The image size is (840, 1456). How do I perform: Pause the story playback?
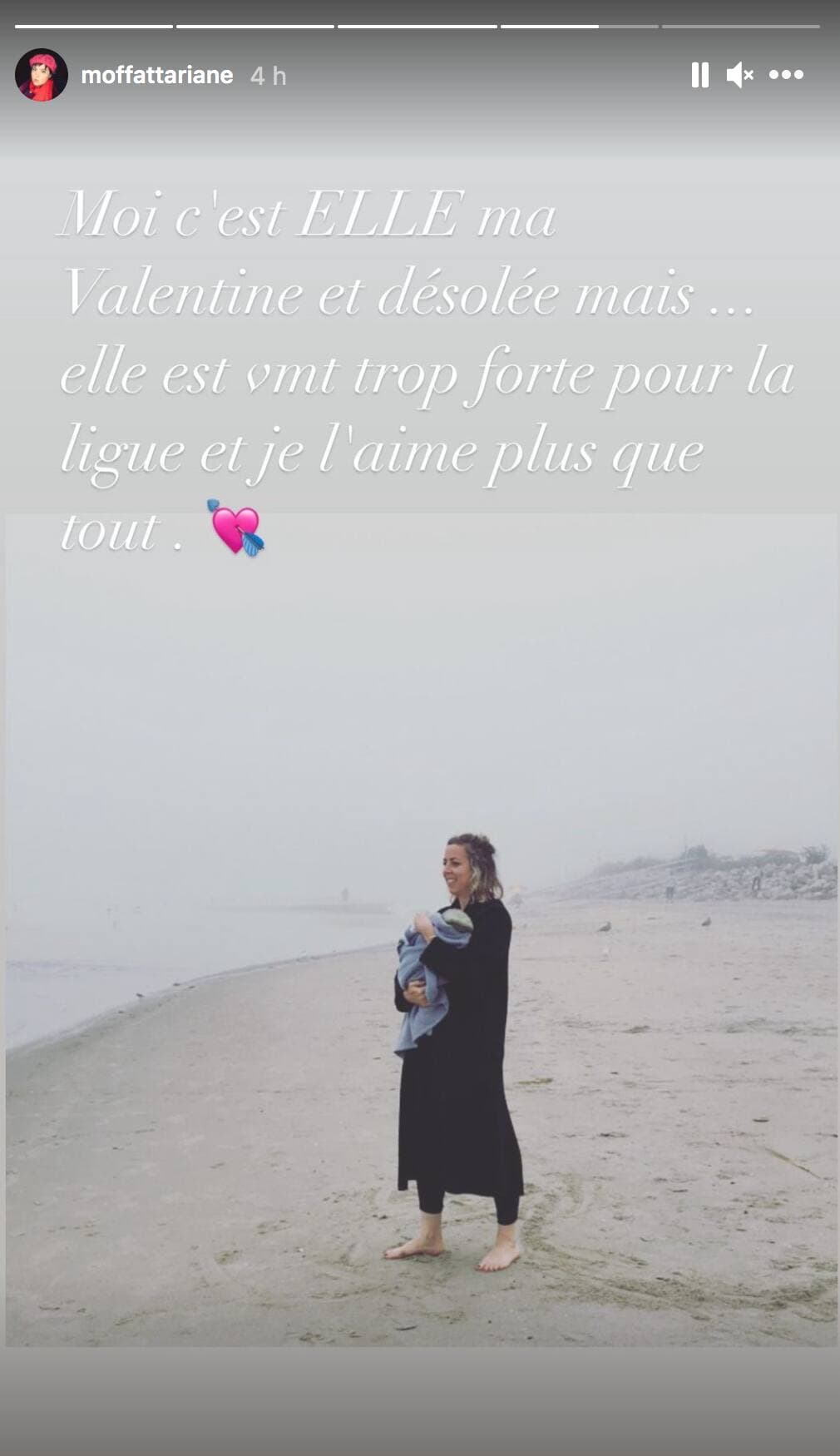click(x=699, y=75)
